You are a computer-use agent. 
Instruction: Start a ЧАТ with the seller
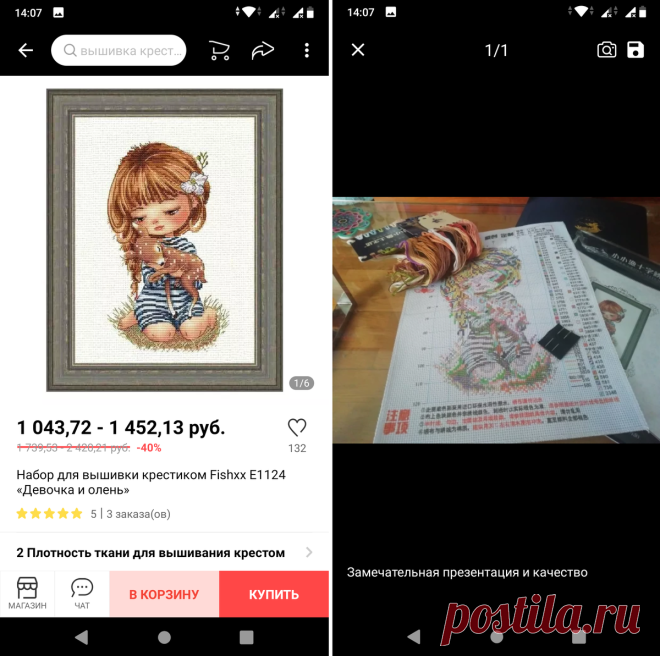(x=82, y=594)
